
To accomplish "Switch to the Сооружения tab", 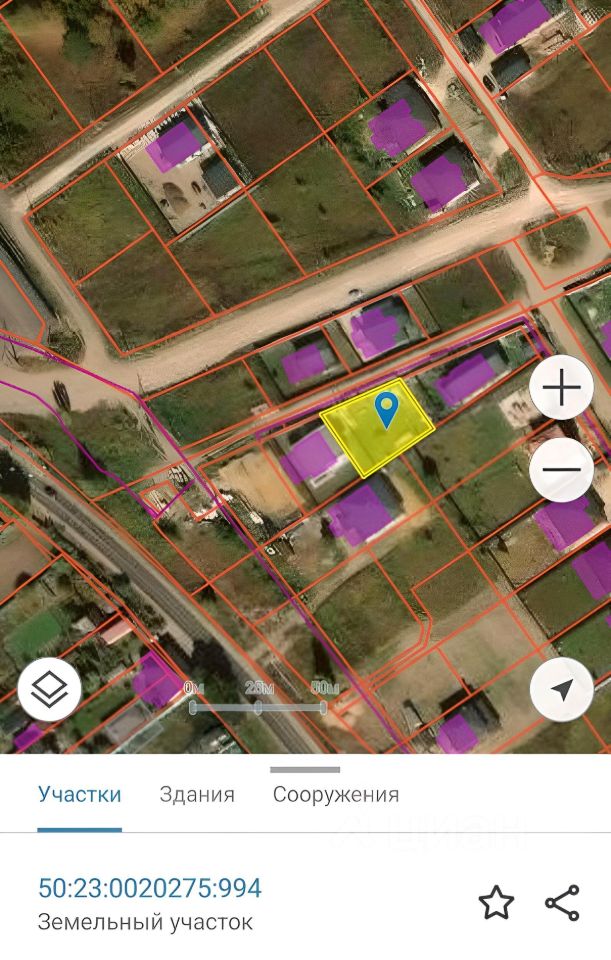I will [x=336, y=795].
